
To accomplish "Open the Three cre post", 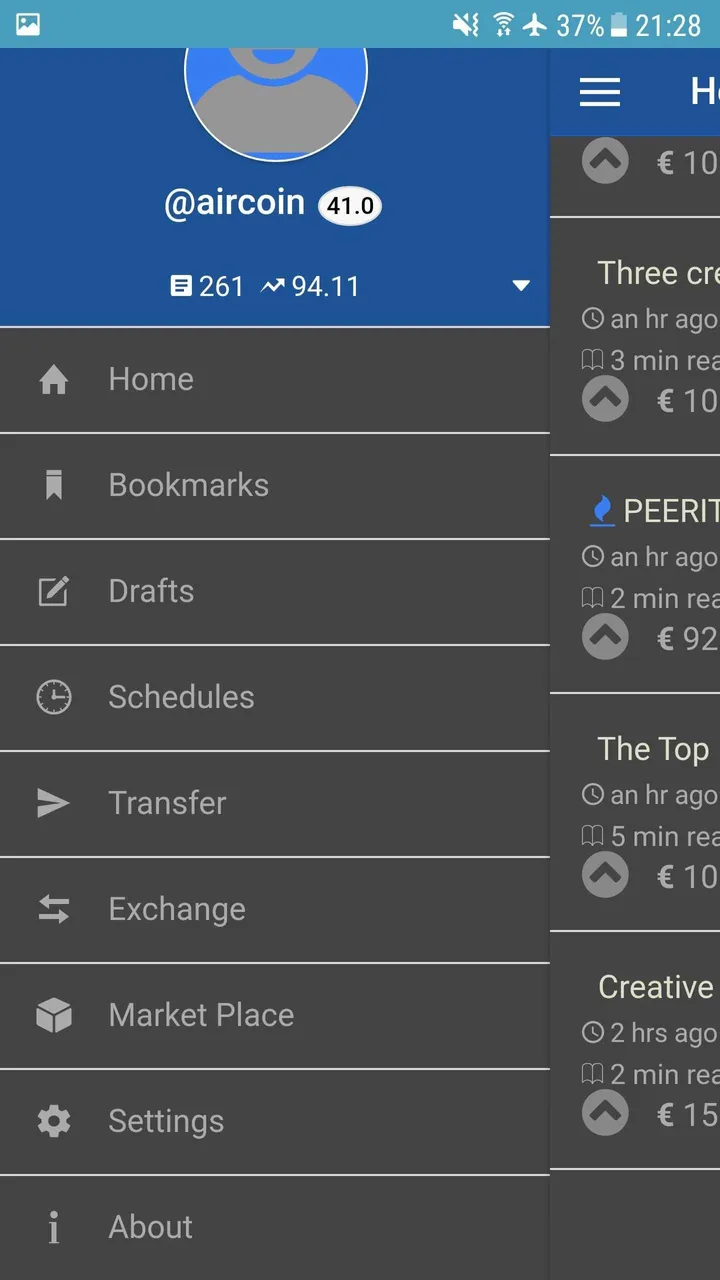I will coord(658,273).
